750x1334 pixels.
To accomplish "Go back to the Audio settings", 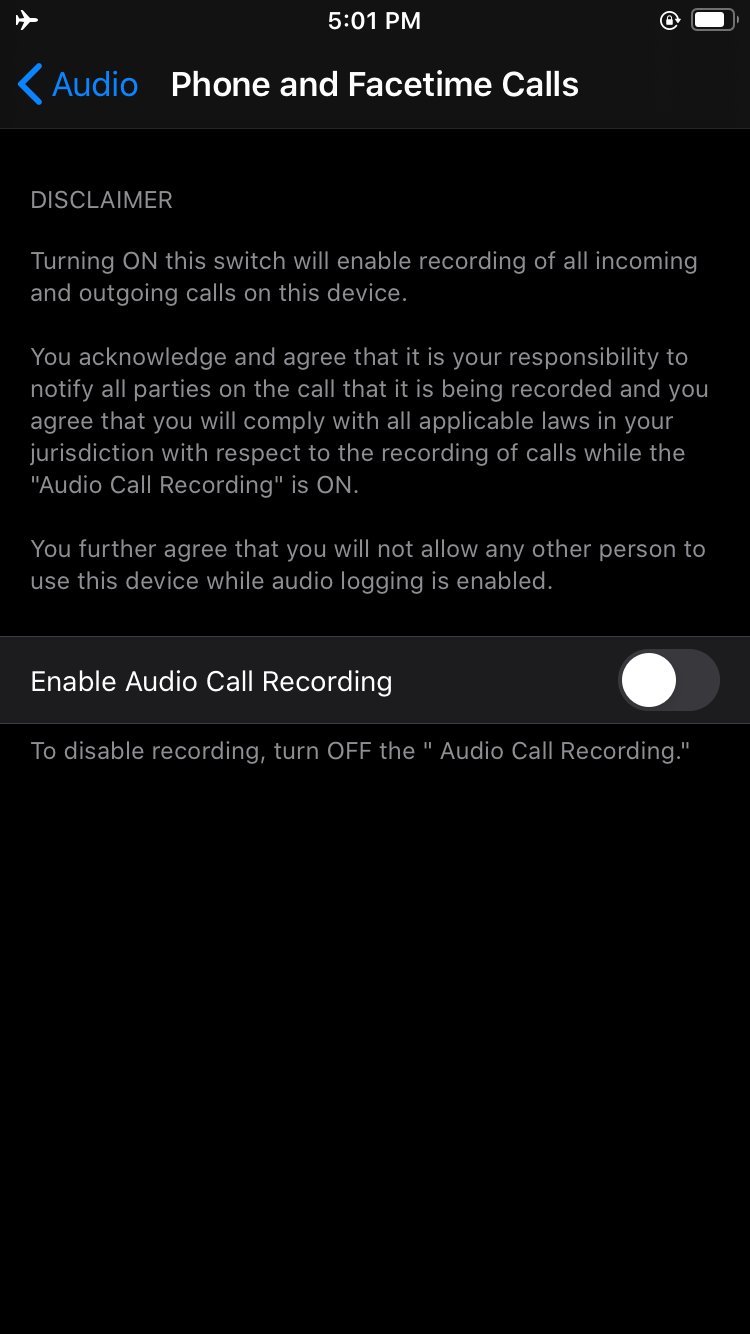I will [x=78, y=85].
